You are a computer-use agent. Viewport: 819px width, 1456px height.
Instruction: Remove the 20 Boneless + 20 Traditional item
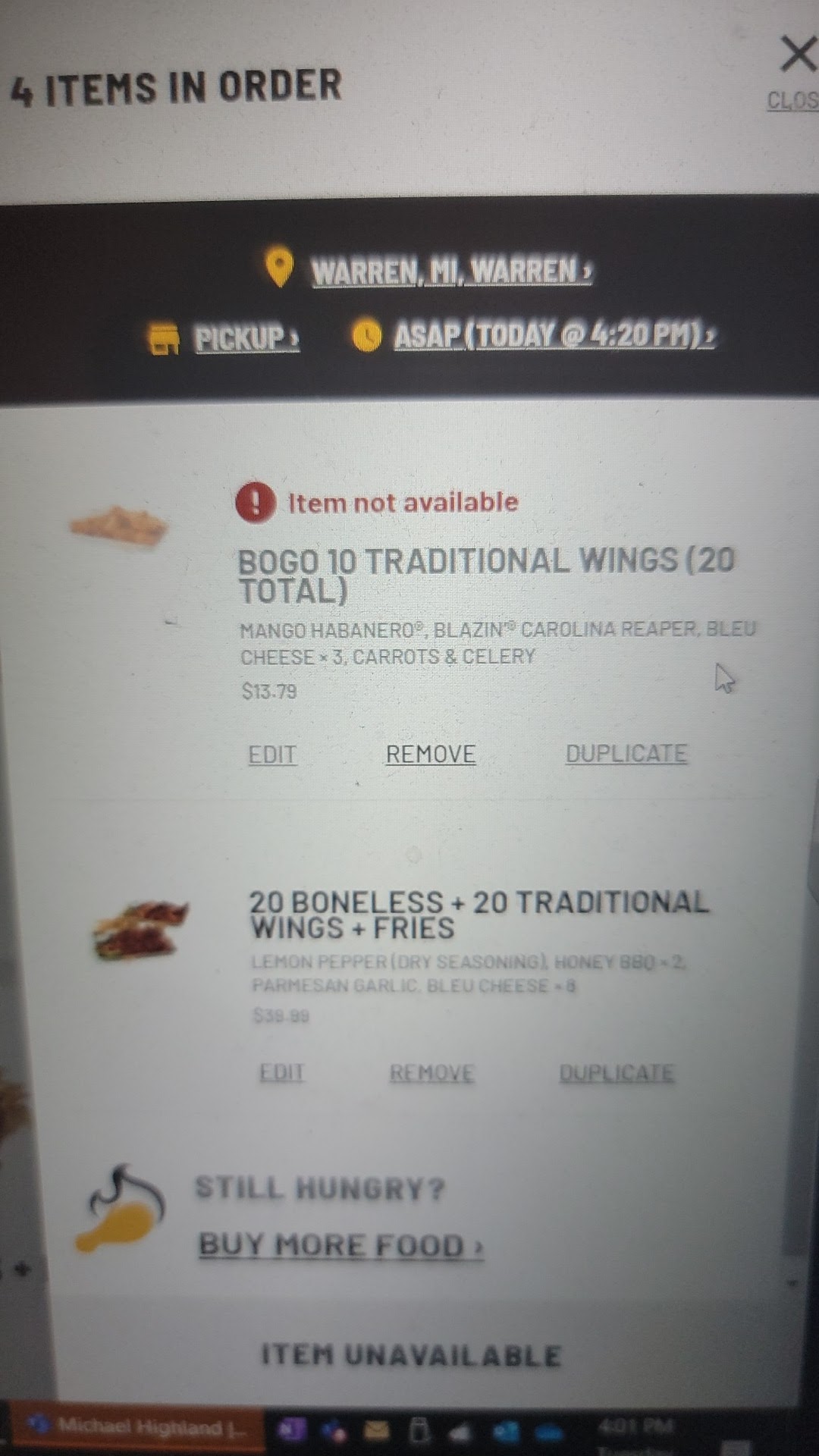[x=431, y=1073]
